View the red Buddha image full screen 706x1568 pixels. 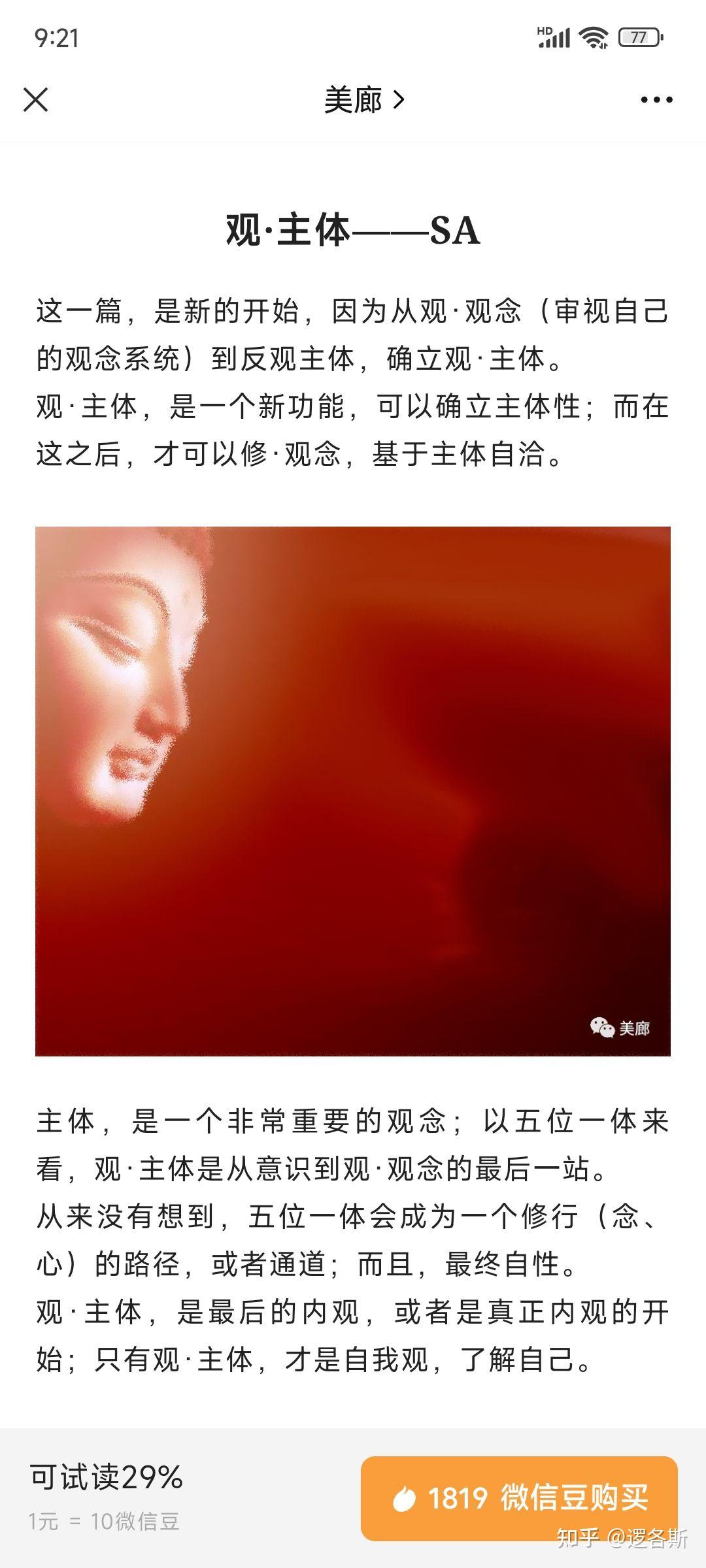pyautogui.click(x=353, y=791)
